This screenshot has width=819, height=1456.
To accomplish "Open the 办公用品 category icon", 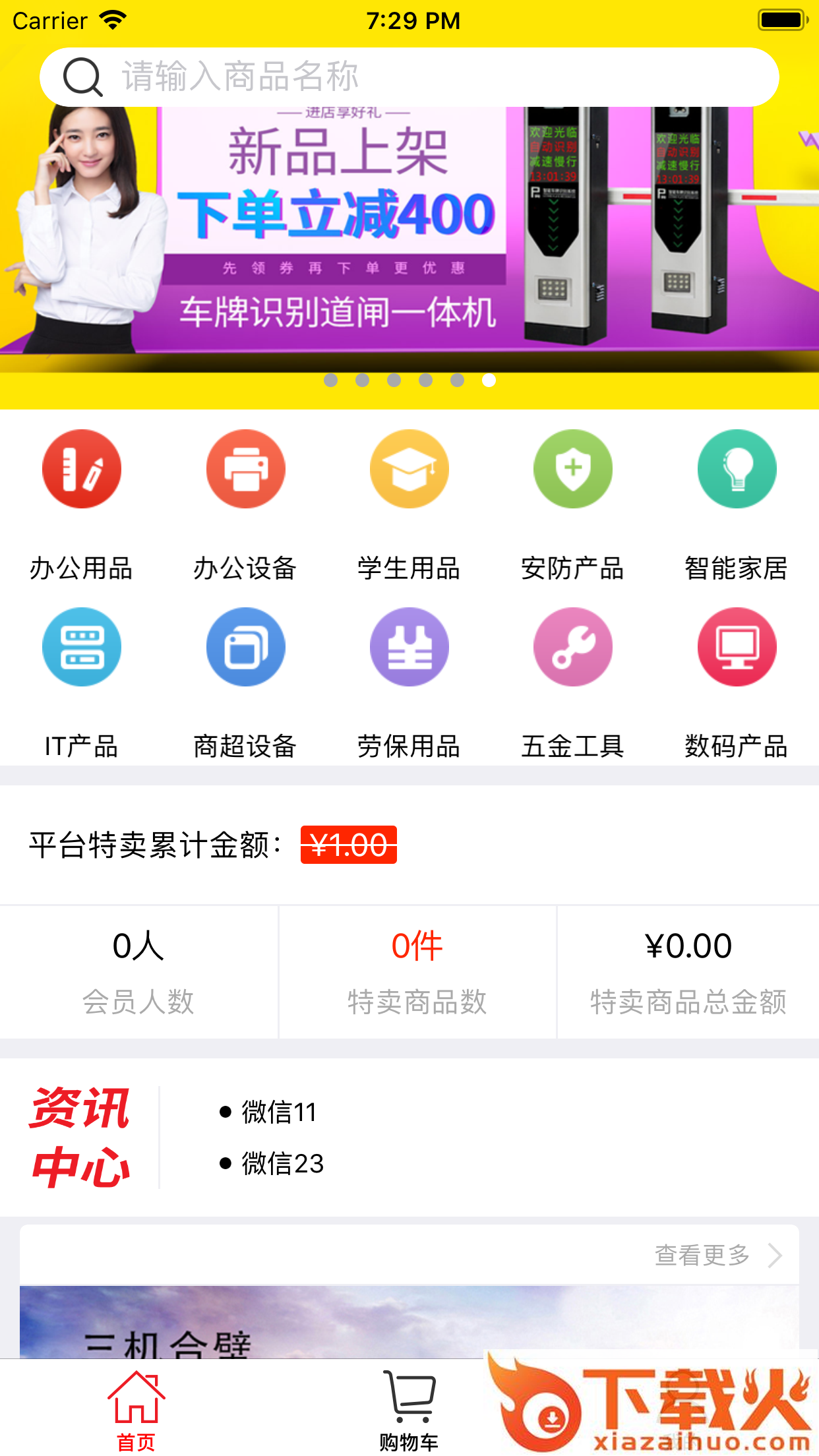I will tap(81, 468).
